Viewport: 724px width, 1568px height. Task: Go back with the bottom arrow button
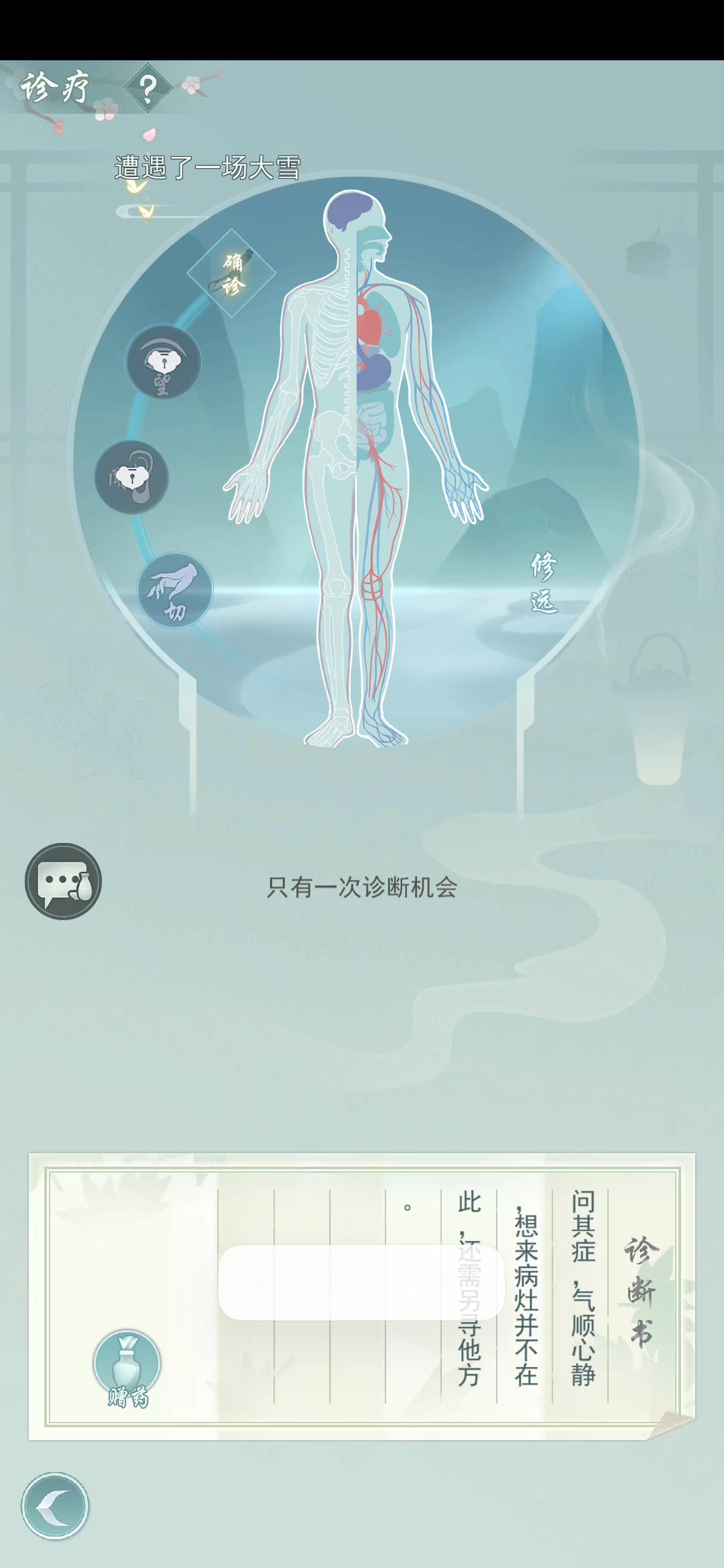pyautogui.click(x=55, y=1506)
